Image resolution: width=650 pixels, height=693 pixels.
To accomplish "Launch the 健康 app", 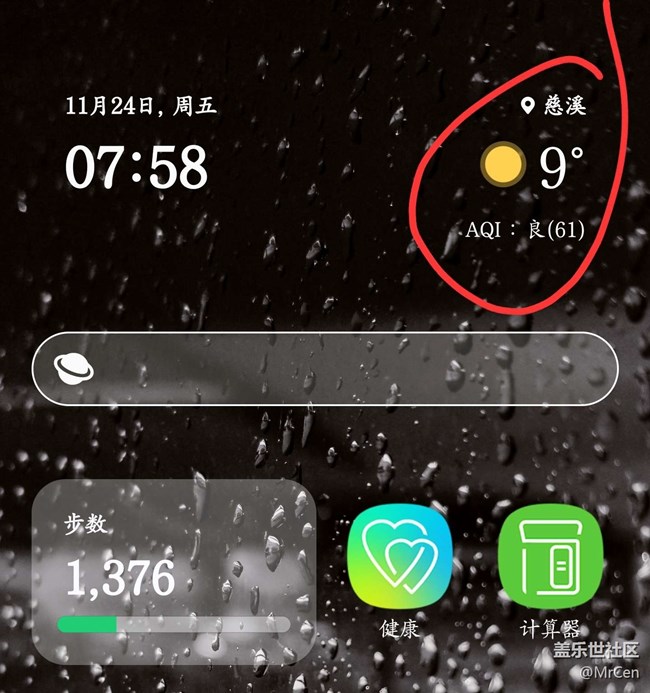I will 399,556.
